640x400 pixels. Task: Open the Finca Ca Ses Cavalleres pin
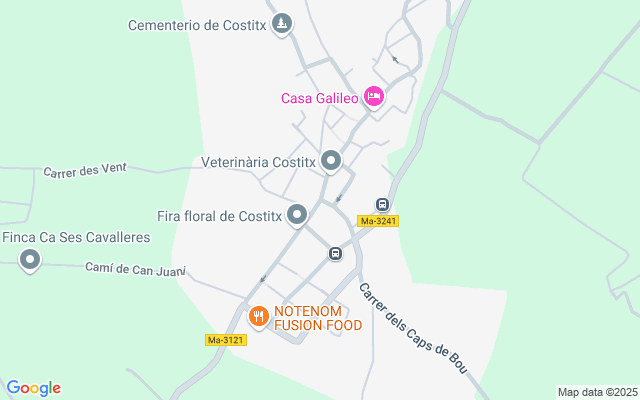click(x=30, y=260)
